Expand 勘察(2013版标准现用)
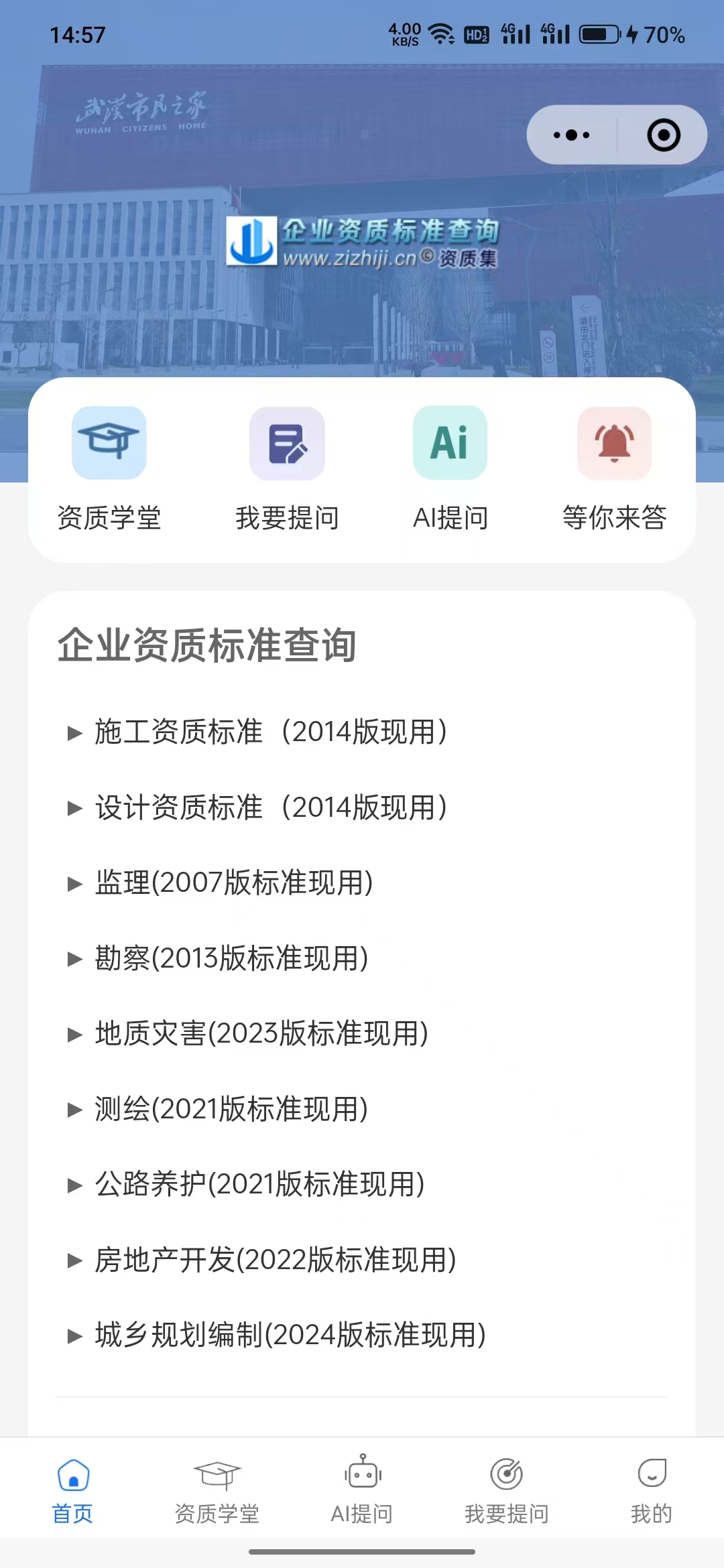Viewport: 724px width, 1568px height. pos(231,958)
